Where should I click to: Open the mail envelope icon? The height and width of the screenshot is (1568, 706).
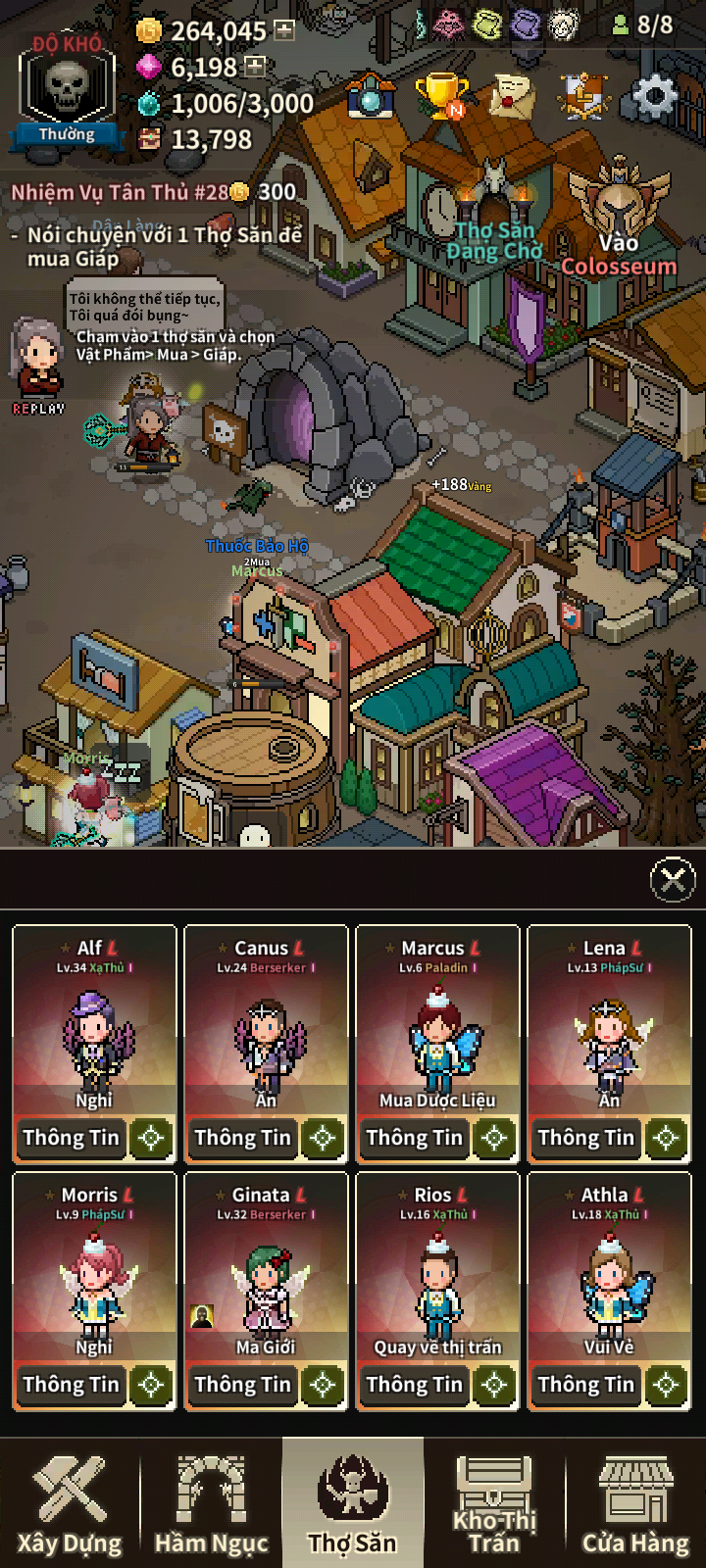pos(512,96)
